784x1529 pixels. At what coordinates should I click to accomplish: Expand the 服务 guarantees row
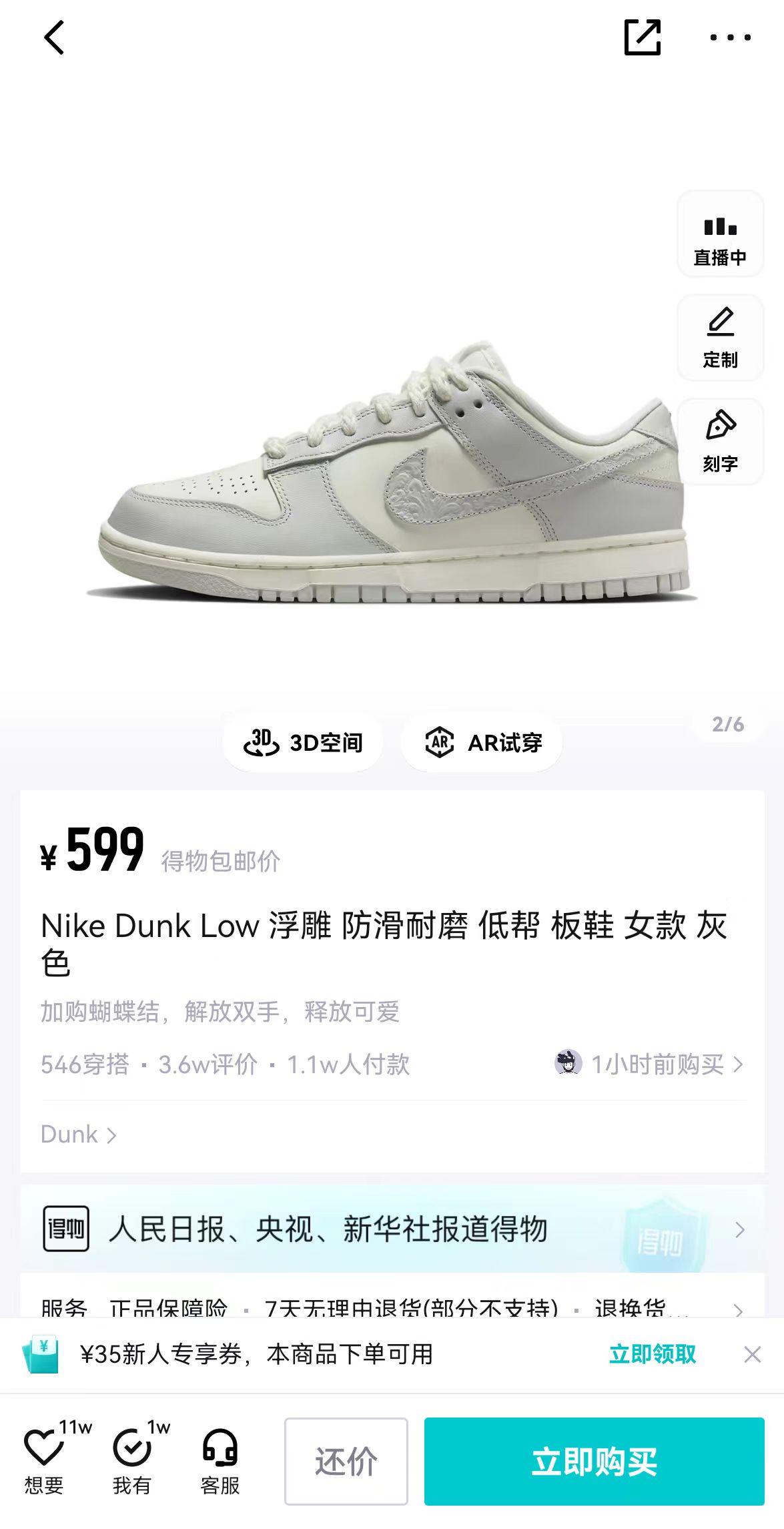click(392, 1302)
